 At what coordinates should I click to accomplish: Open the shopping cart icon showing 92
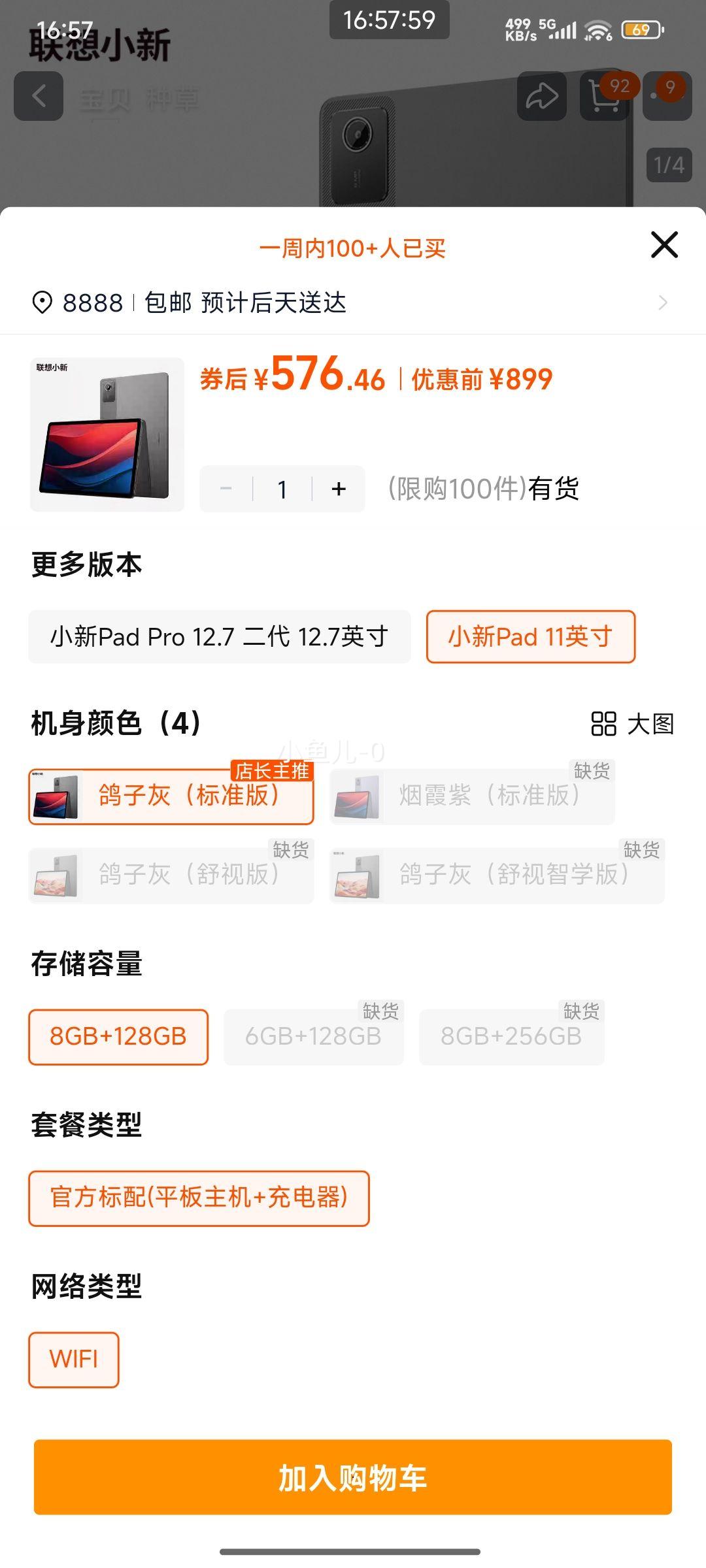click(x=603, y=95)
